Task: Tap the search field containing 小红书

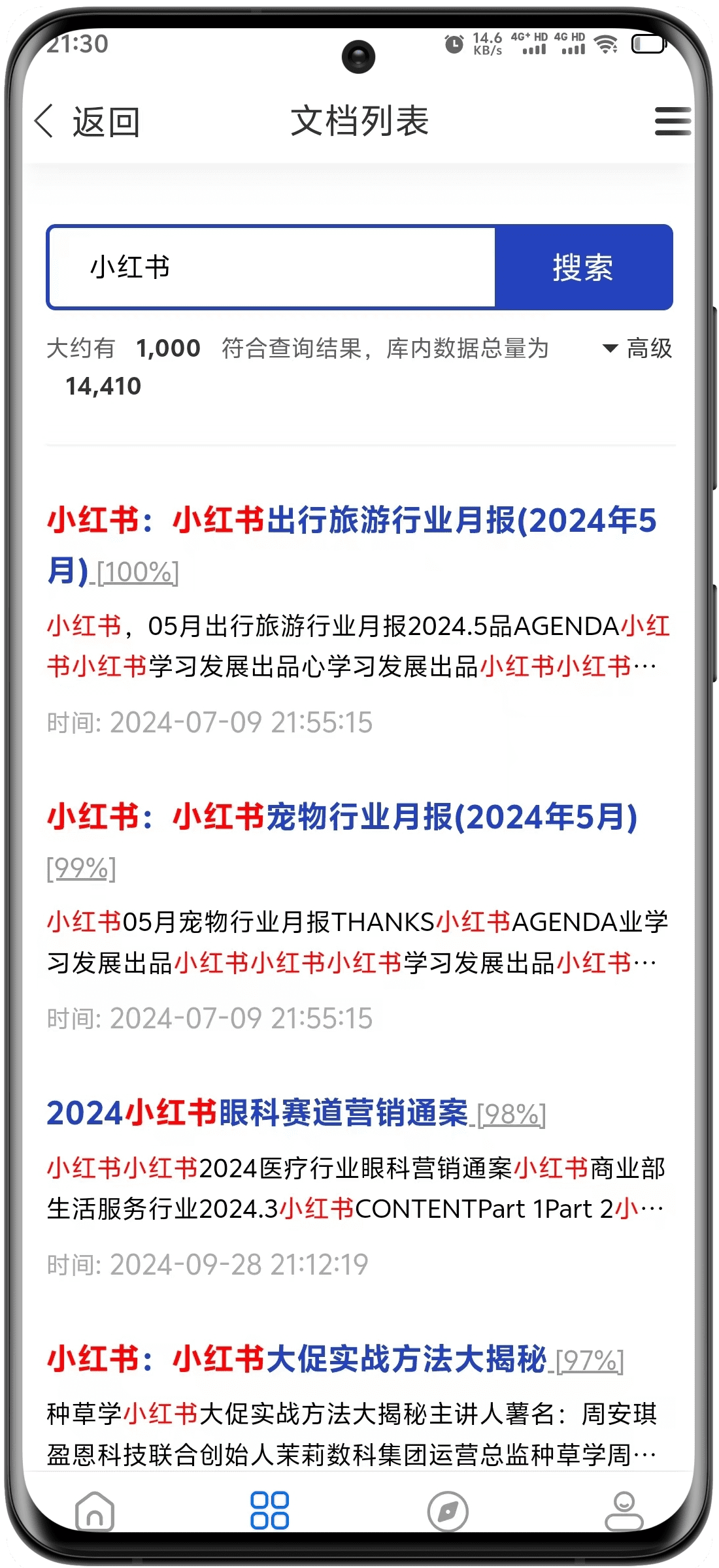Action: (x=272, y=267)
